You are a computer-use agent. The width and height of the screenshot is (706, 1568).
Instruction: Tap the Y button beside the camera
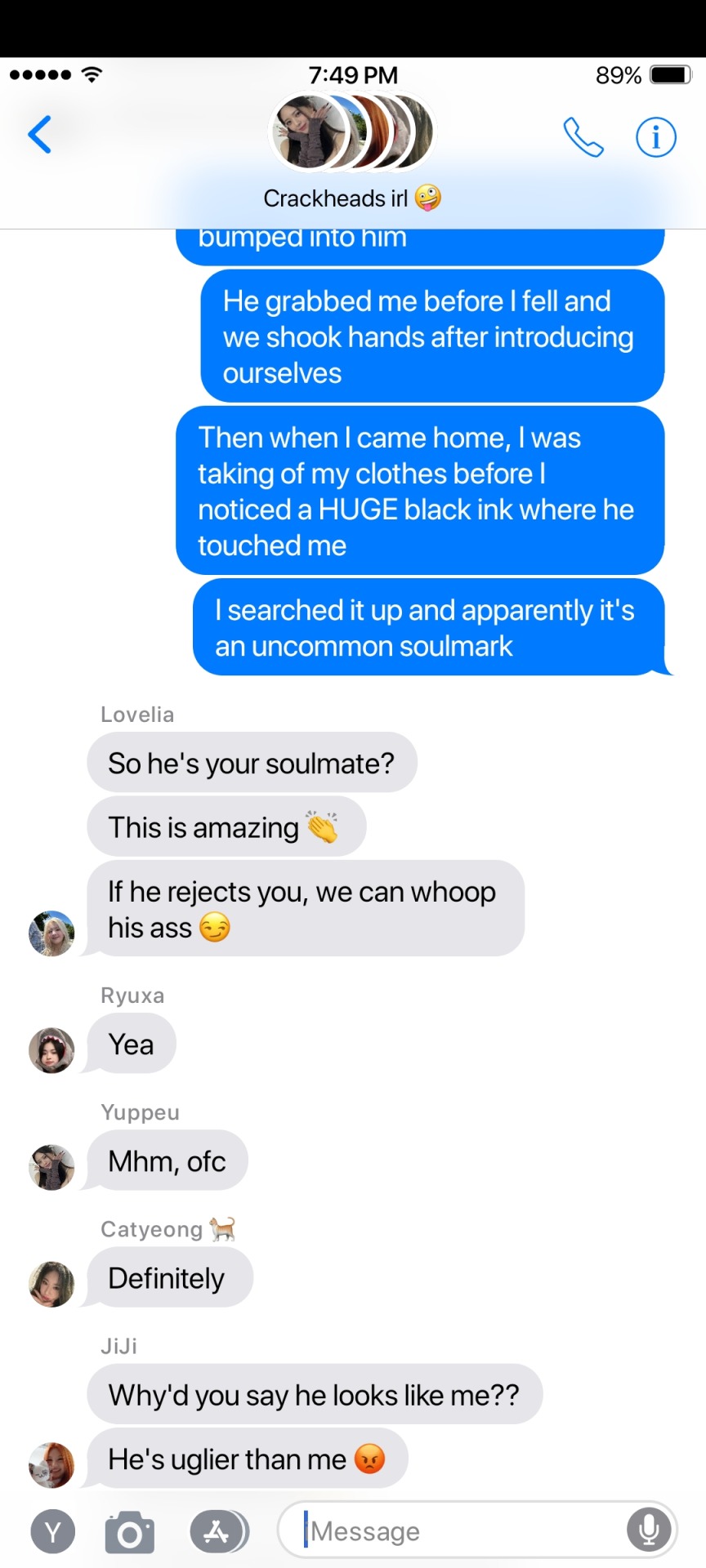point(53,1531)
